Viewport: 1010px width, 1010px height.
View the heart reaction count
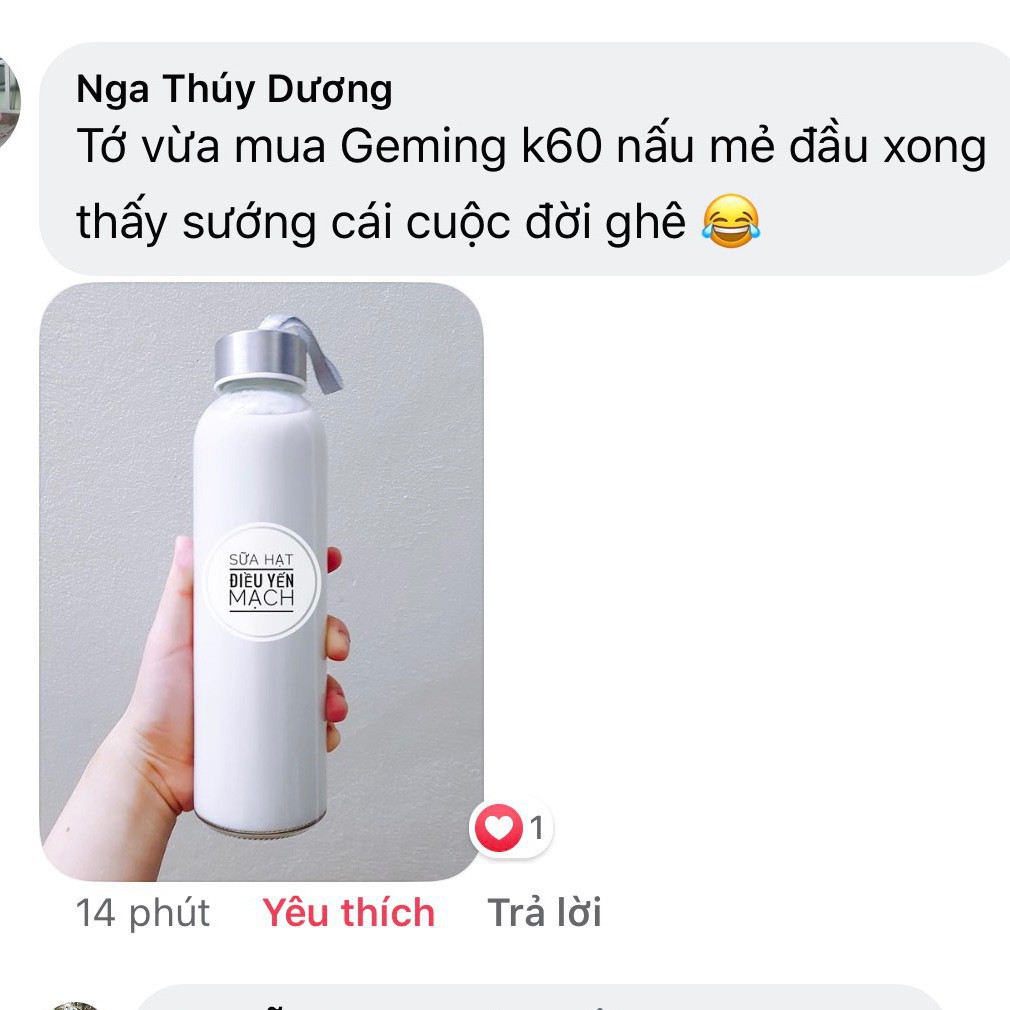512,828
